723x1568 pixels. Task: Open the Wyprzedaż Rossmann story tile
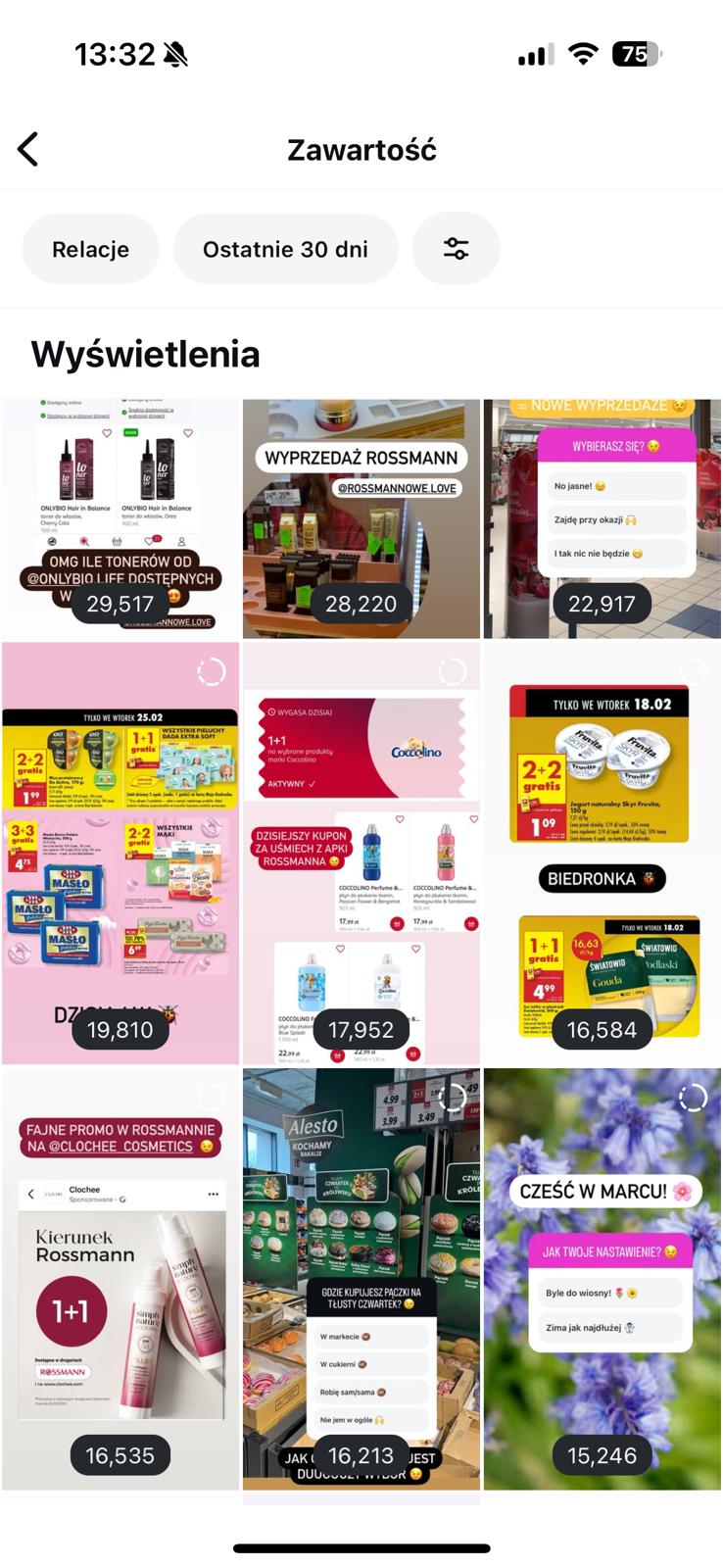pyautogui.click(x=361, y=518)
